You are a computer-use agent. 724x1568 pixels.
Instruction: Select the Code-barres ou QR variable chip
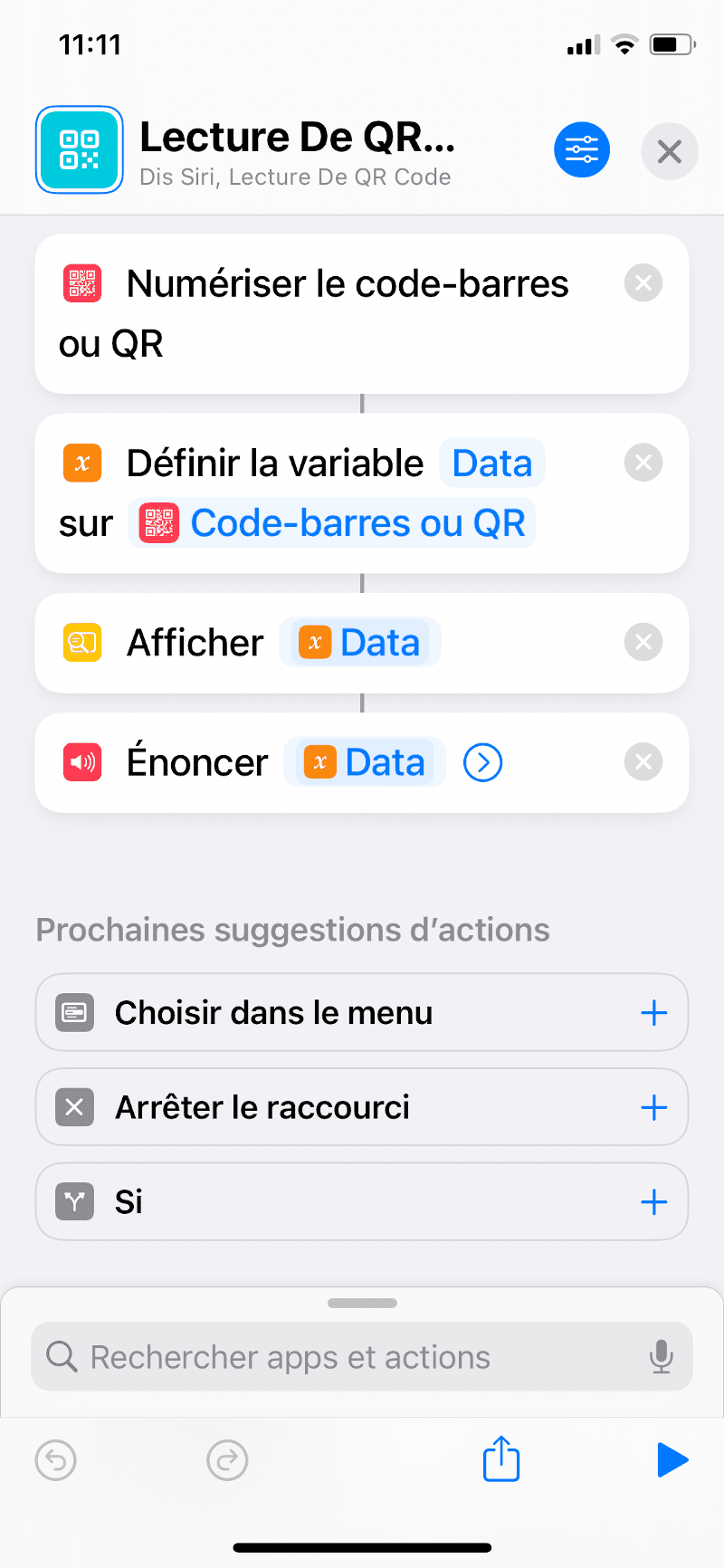pyautogui.click(x=332, y=523)
